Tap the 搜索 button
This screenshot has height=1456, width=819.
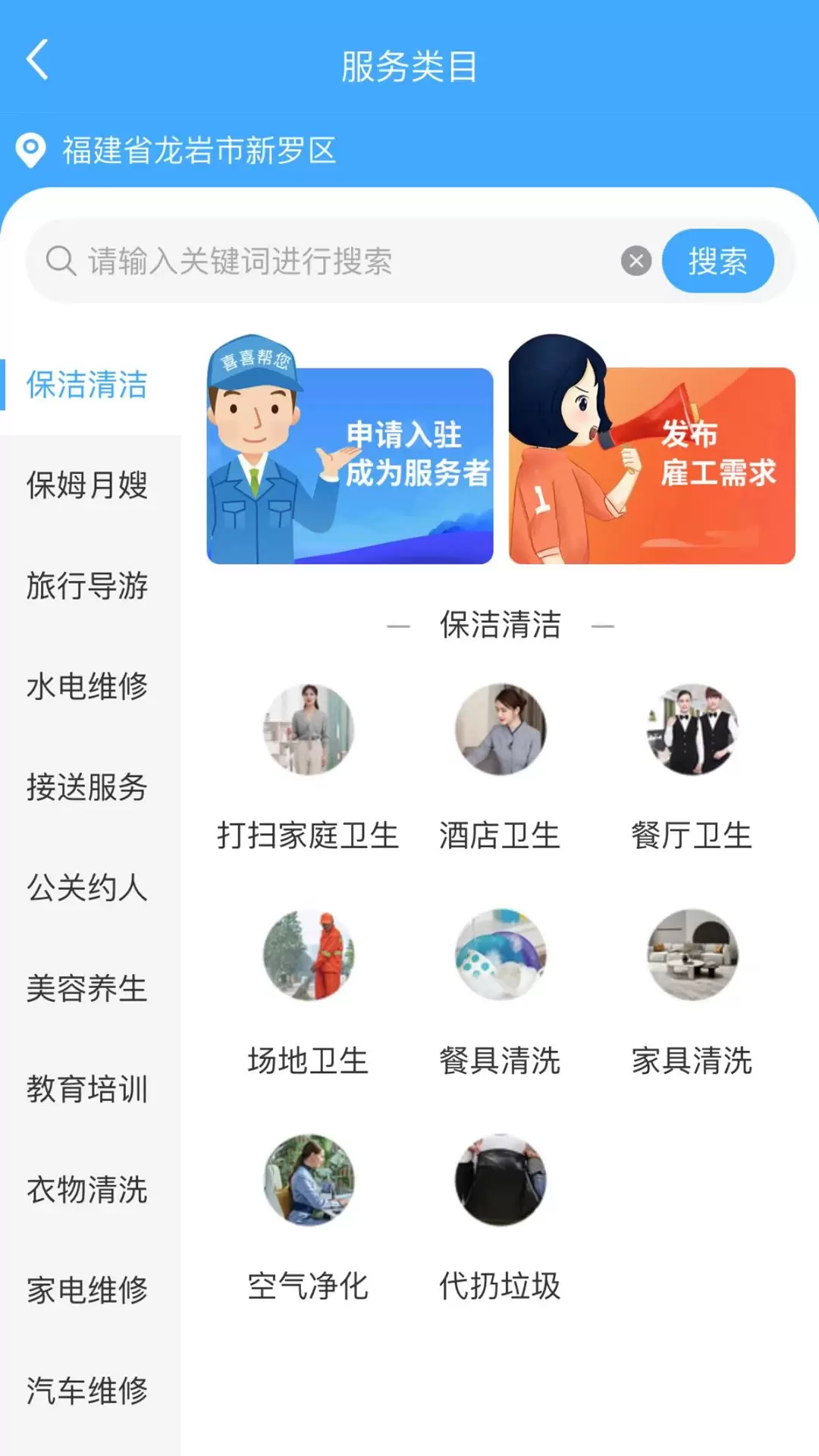(717, 262)
